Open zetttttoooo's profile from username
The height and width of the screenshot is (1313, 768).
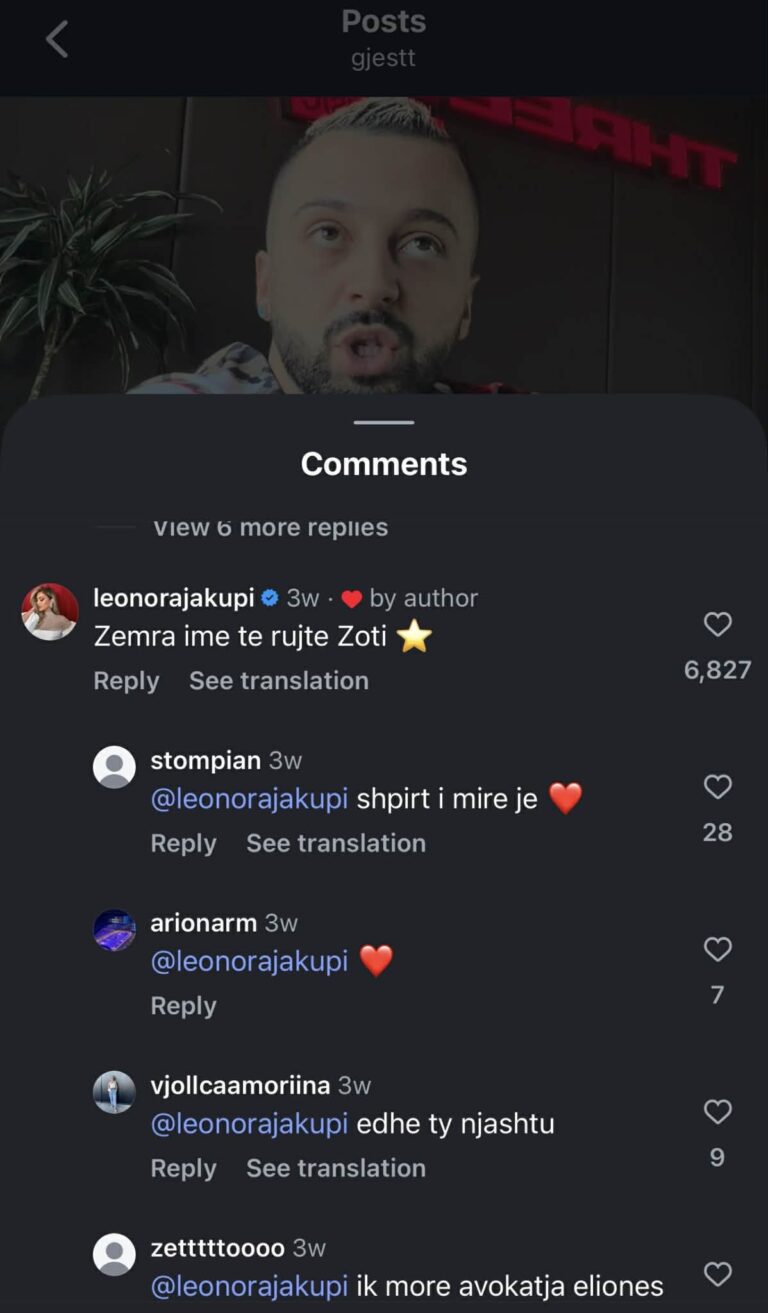coord(218,1248)
